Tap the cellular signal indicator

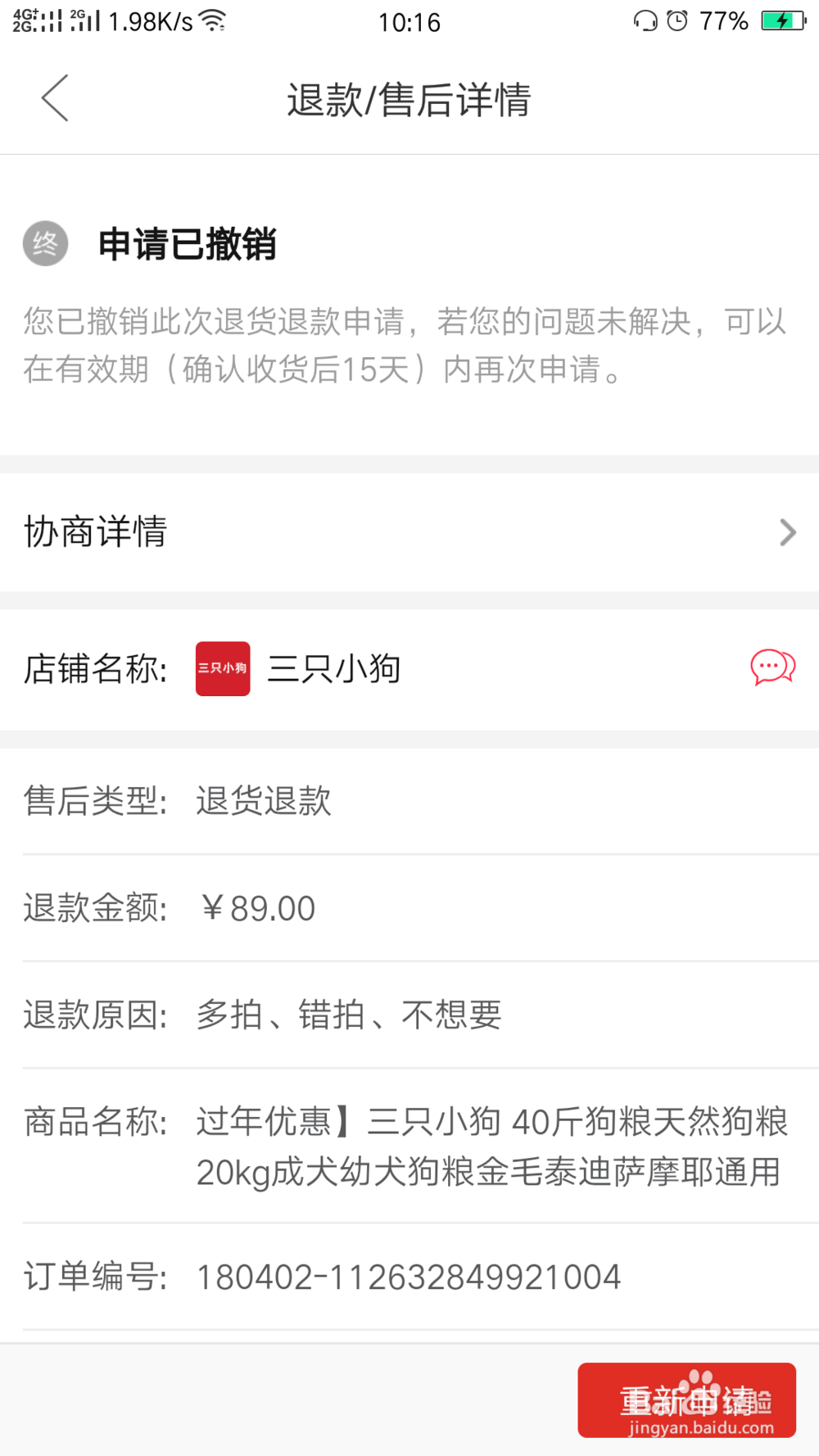tap(49, 21)
